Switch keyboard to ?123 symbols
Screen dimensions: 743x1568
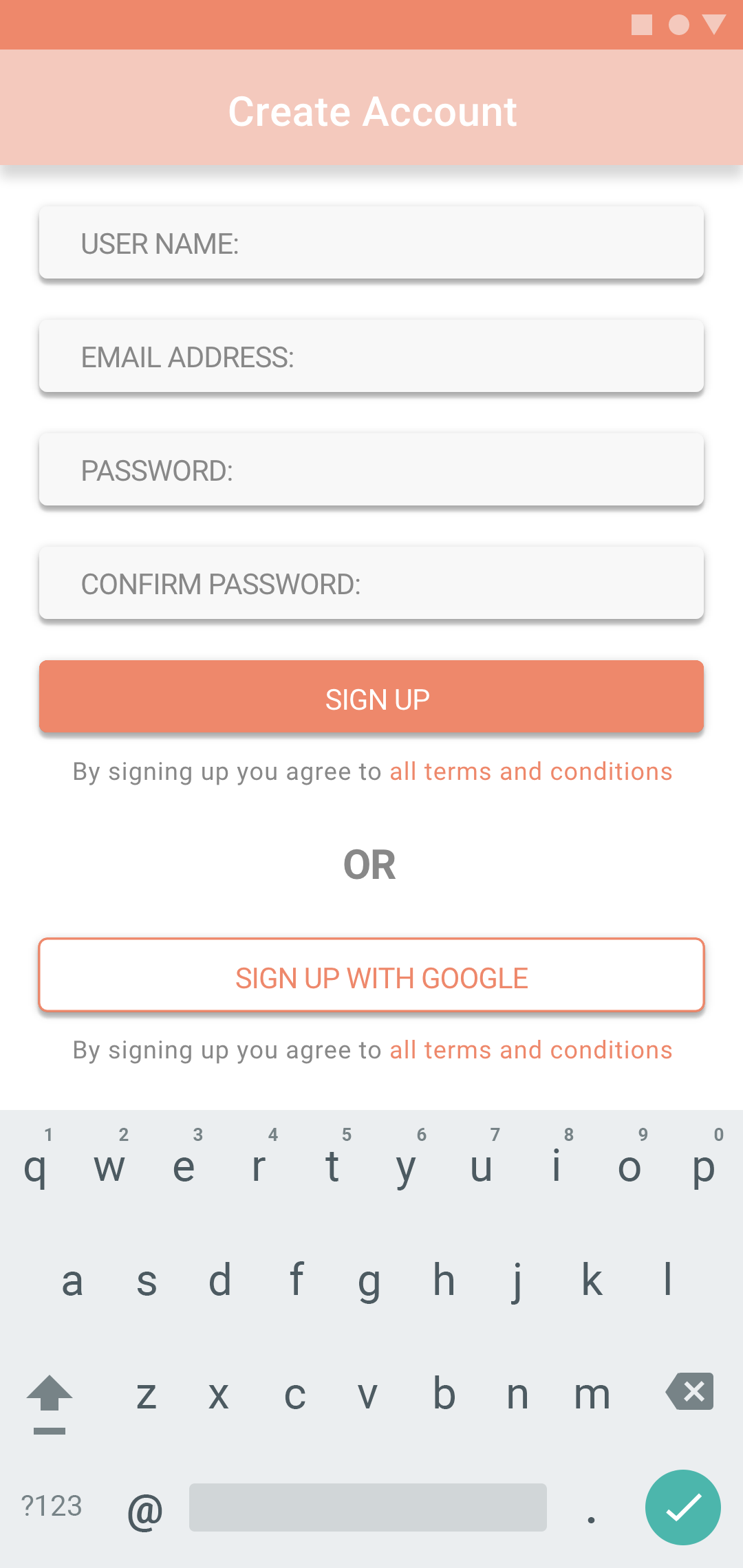[x=52, y=1506]
